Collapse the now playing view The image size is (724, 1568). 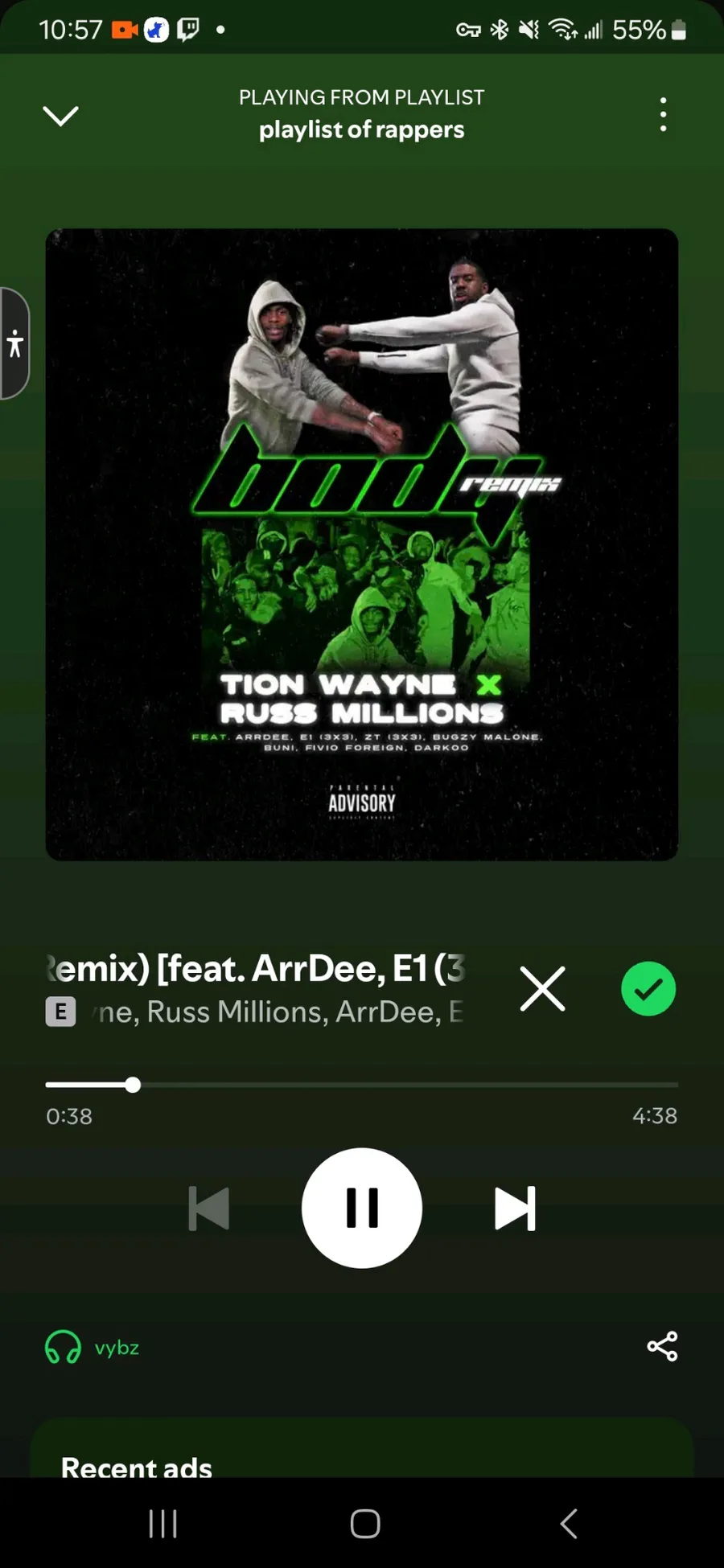60,116
